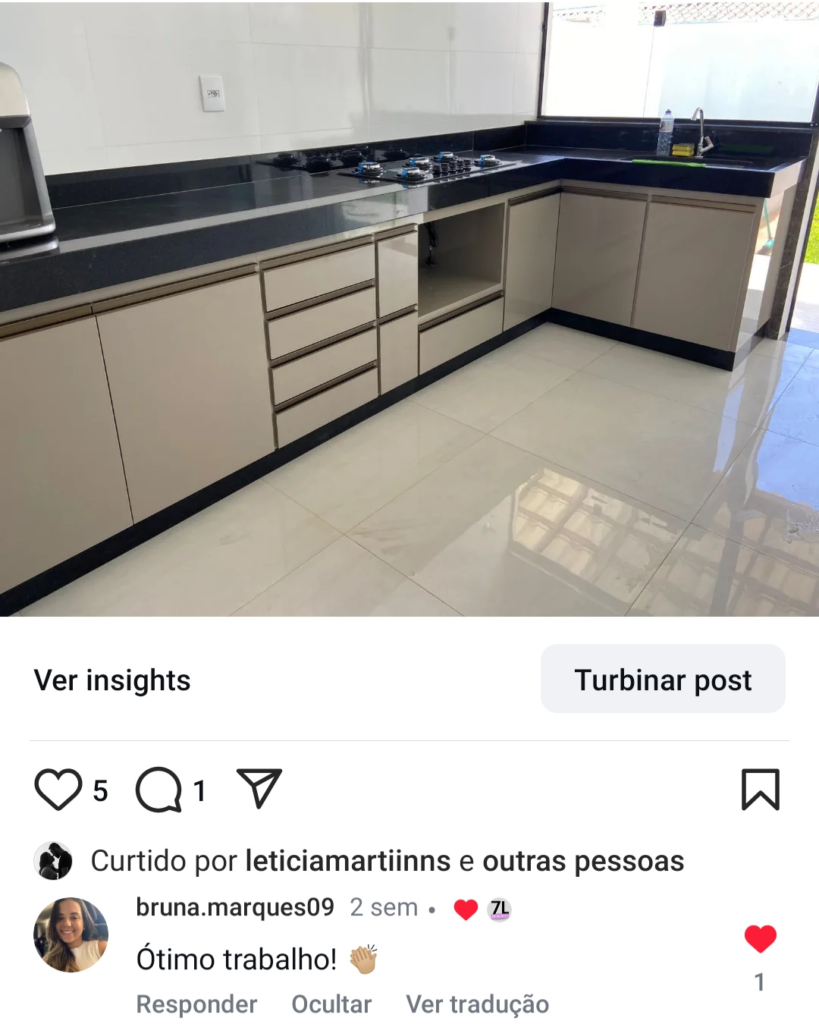
Task: Tap the Turbinar post button
Action: click(x=663, y=680)
